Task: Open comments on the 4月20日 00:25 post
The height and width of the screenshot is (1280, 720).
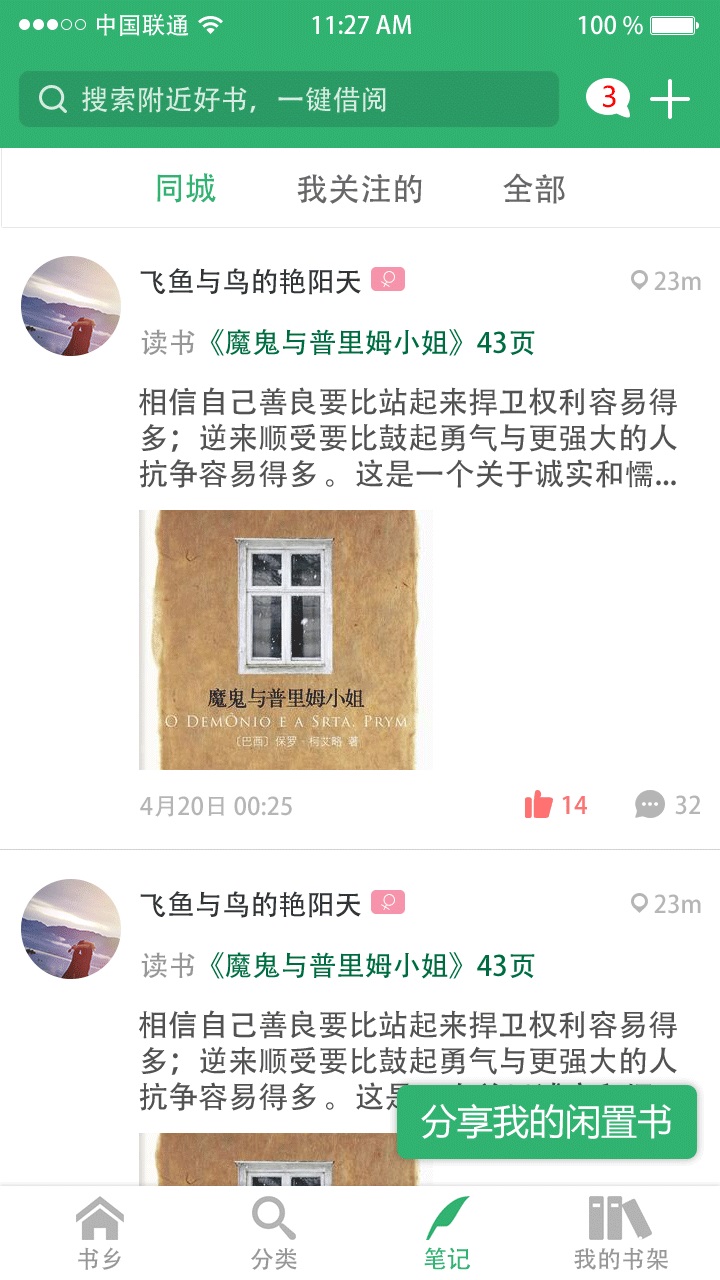Action: coord(651,804)
